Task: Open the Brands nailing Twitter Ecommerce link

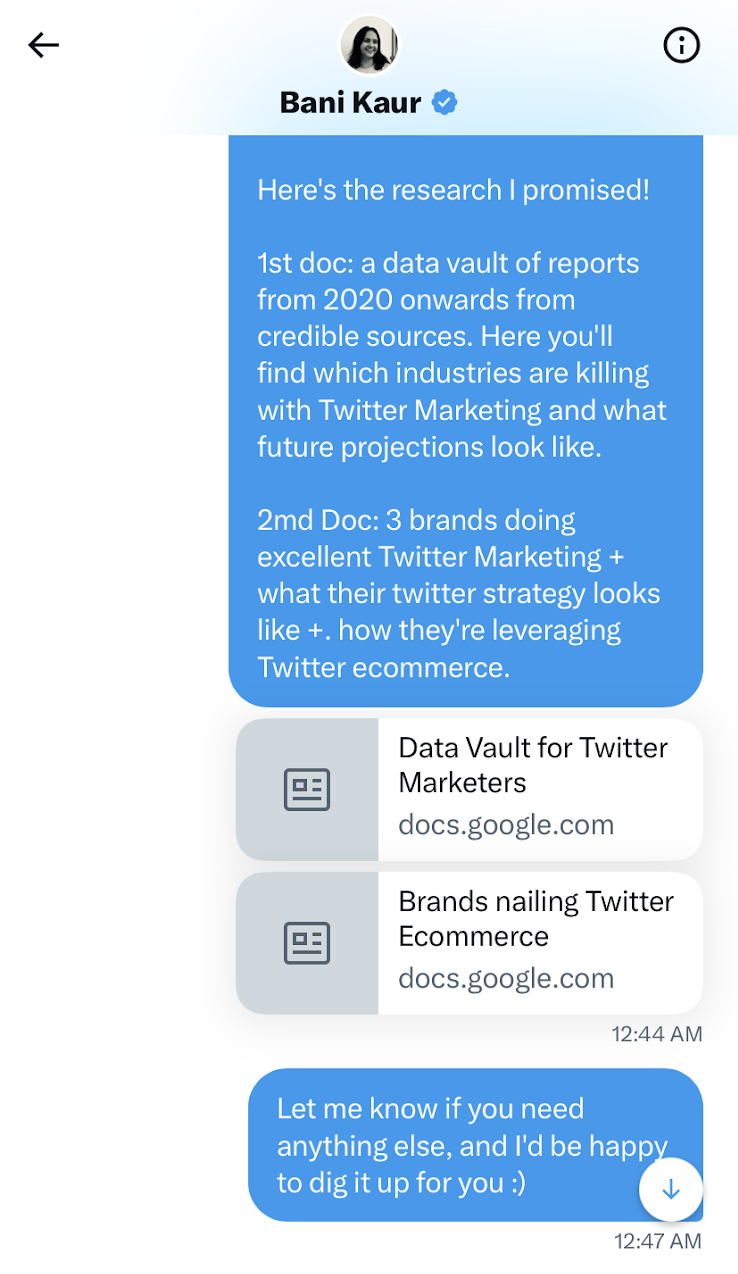Action: pos(469,942)
